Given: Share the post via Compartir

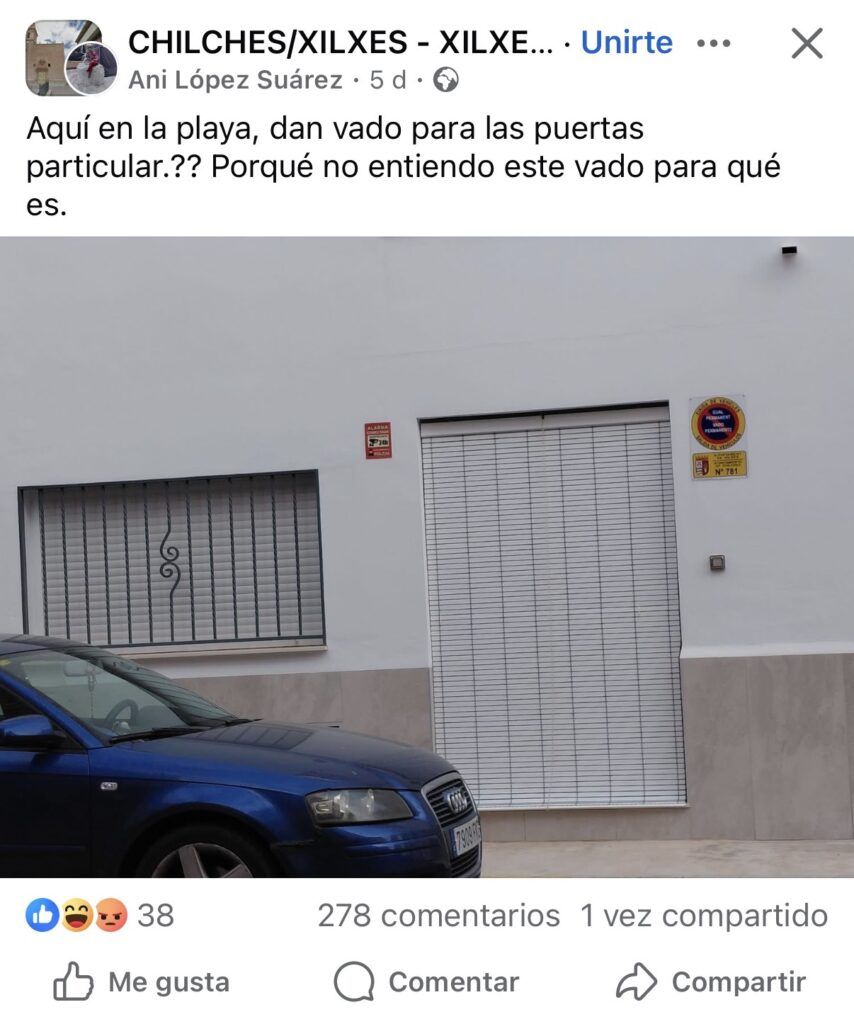Looking at the screenshot, I should [x=710, y=982].
